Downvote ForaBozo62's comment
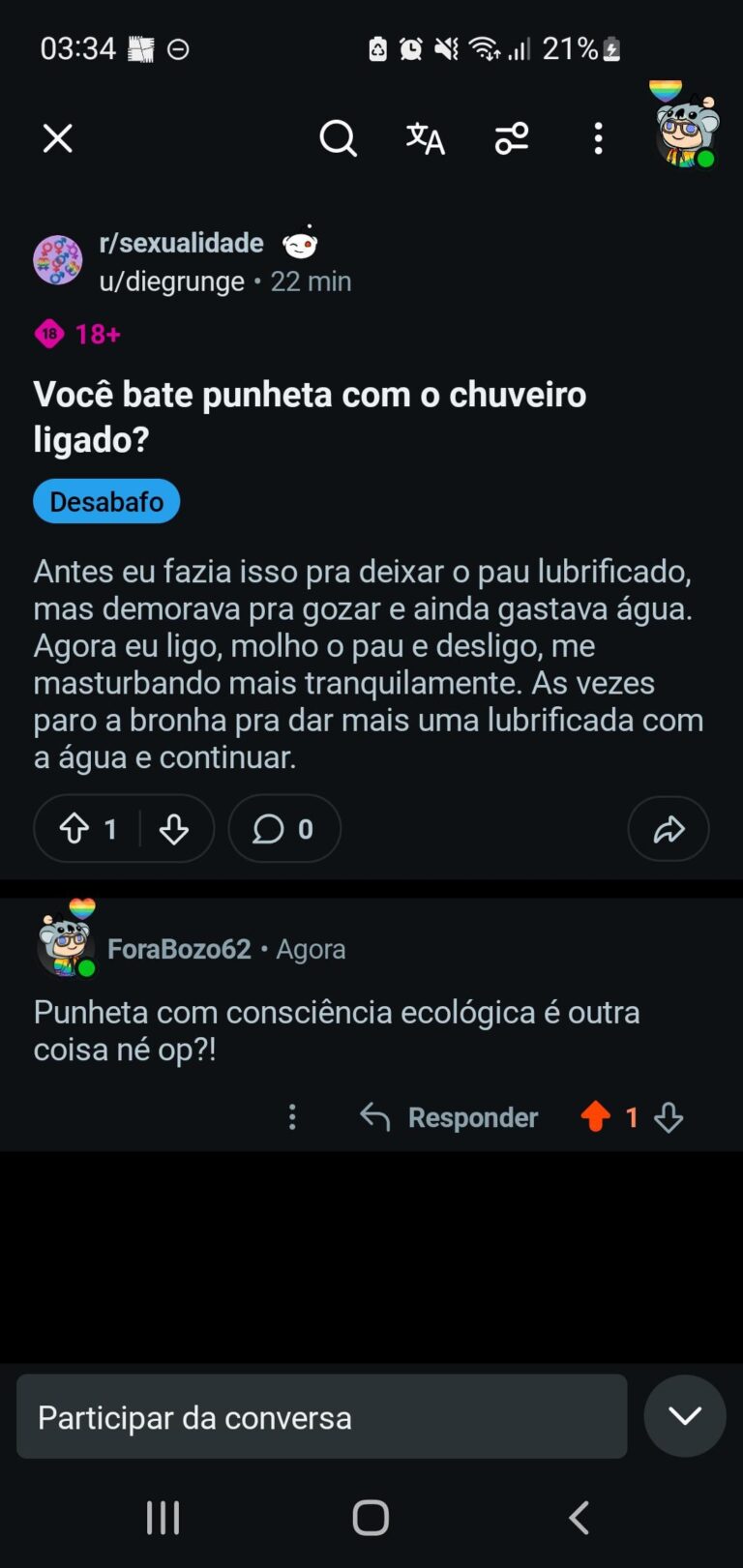This screenshot has height=1568, width=743. pyautogui.click(x=669, y=1117)
